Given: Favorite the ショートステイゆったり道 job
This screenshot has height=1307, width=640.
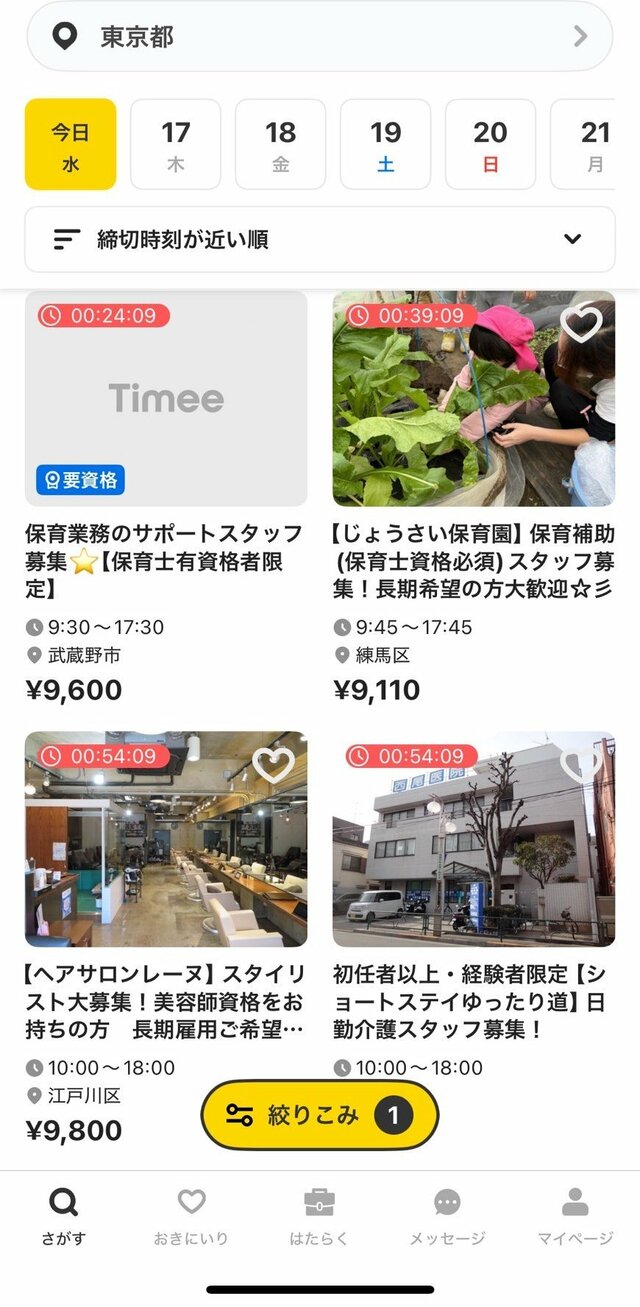Looking at the screenshot, I should [582, 765].
